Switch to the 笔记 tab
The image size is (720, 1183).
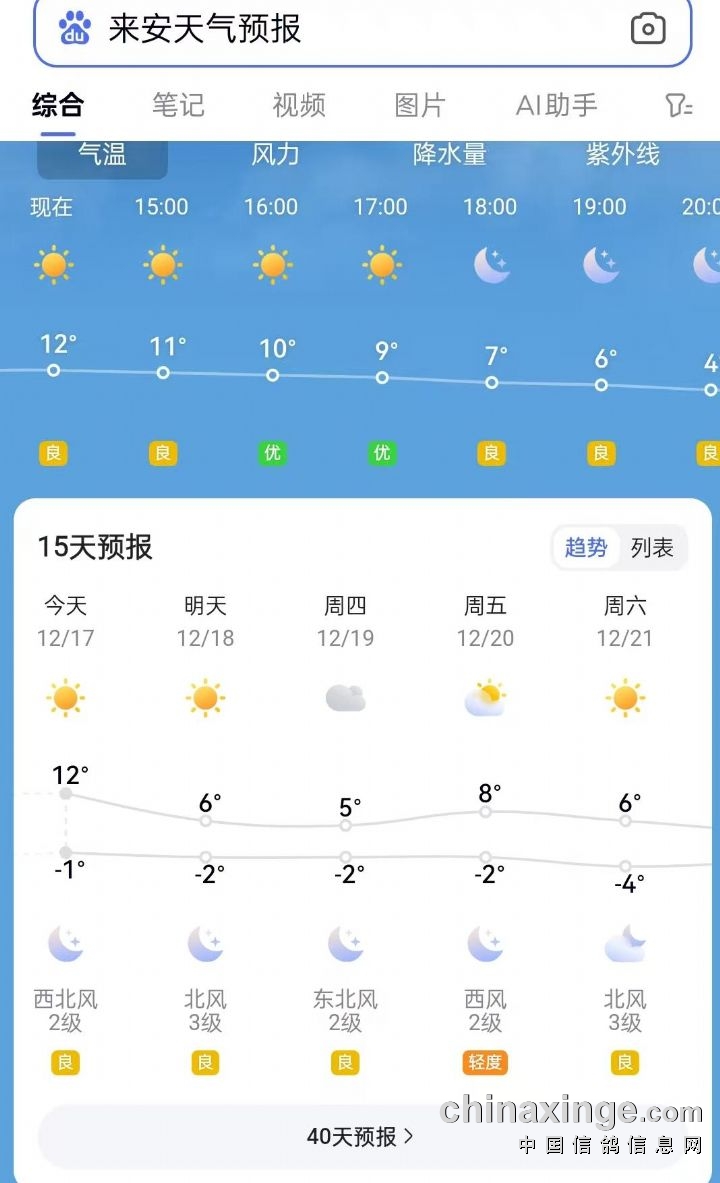coord(178,105)
